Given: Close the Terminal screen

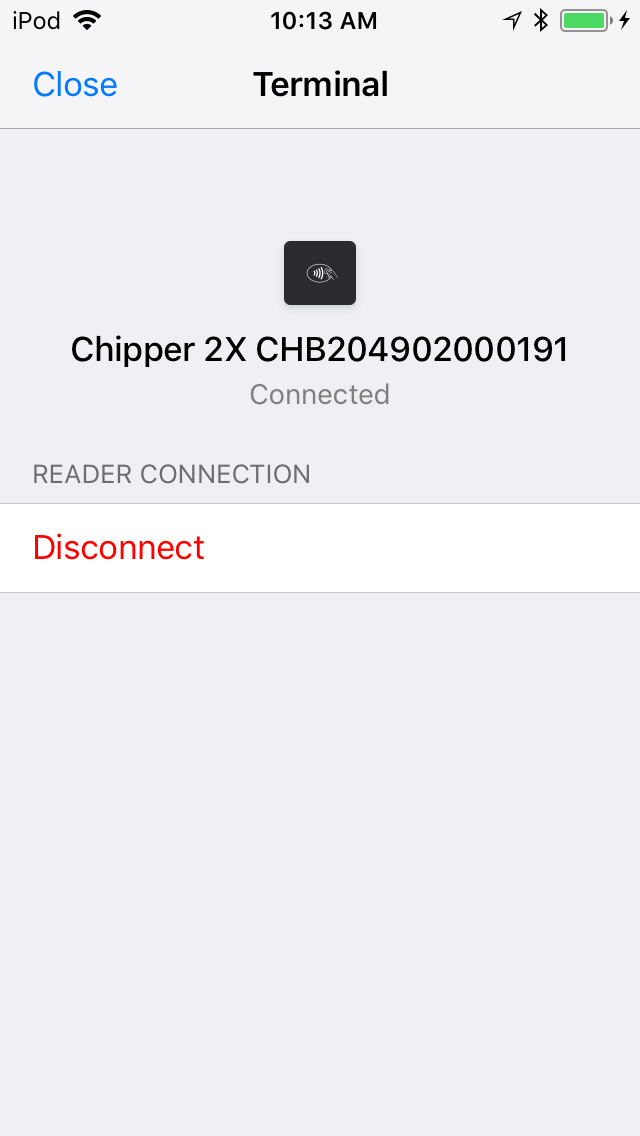Looking at the screenshot, I should 75,85.
